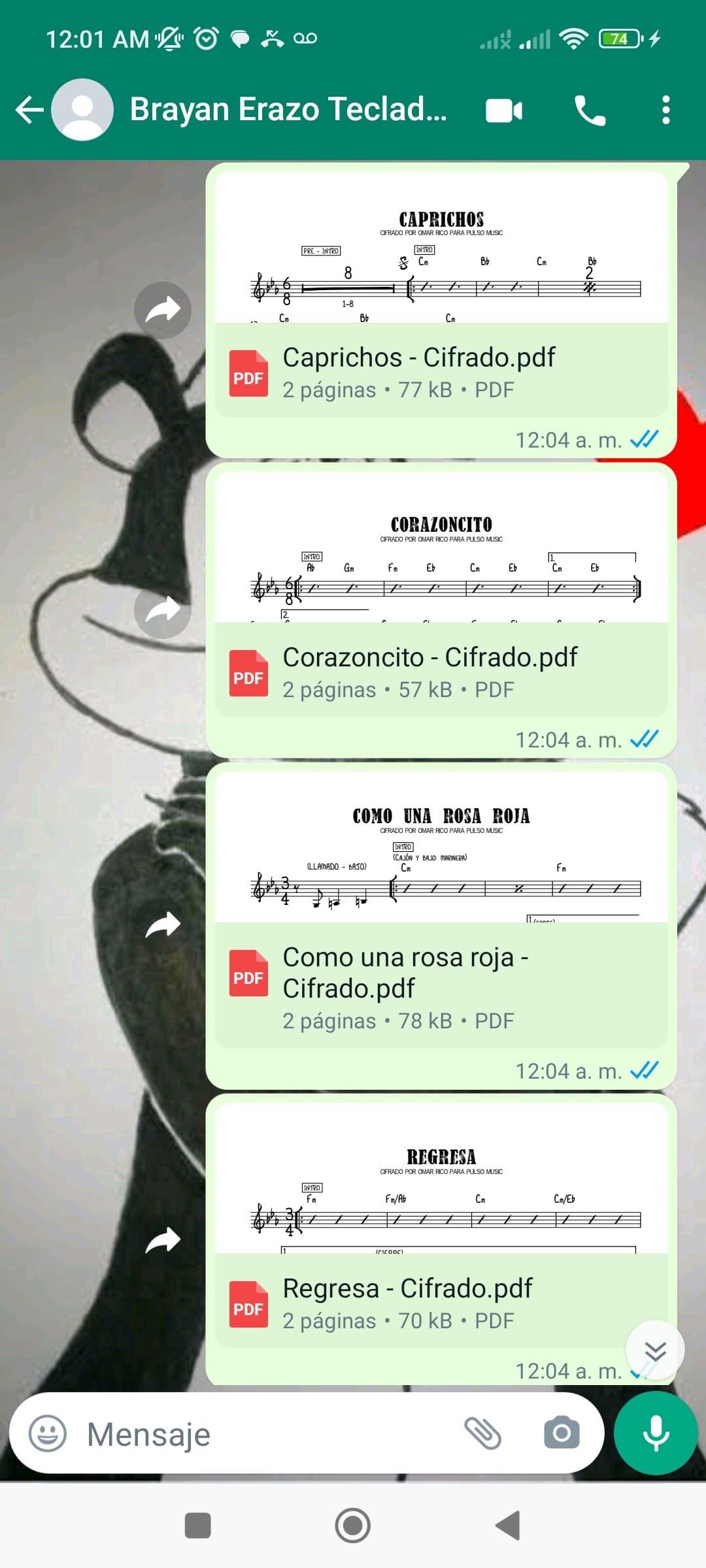
Task: Forward the Caprichos PDF message
Action: coord(162,310)
